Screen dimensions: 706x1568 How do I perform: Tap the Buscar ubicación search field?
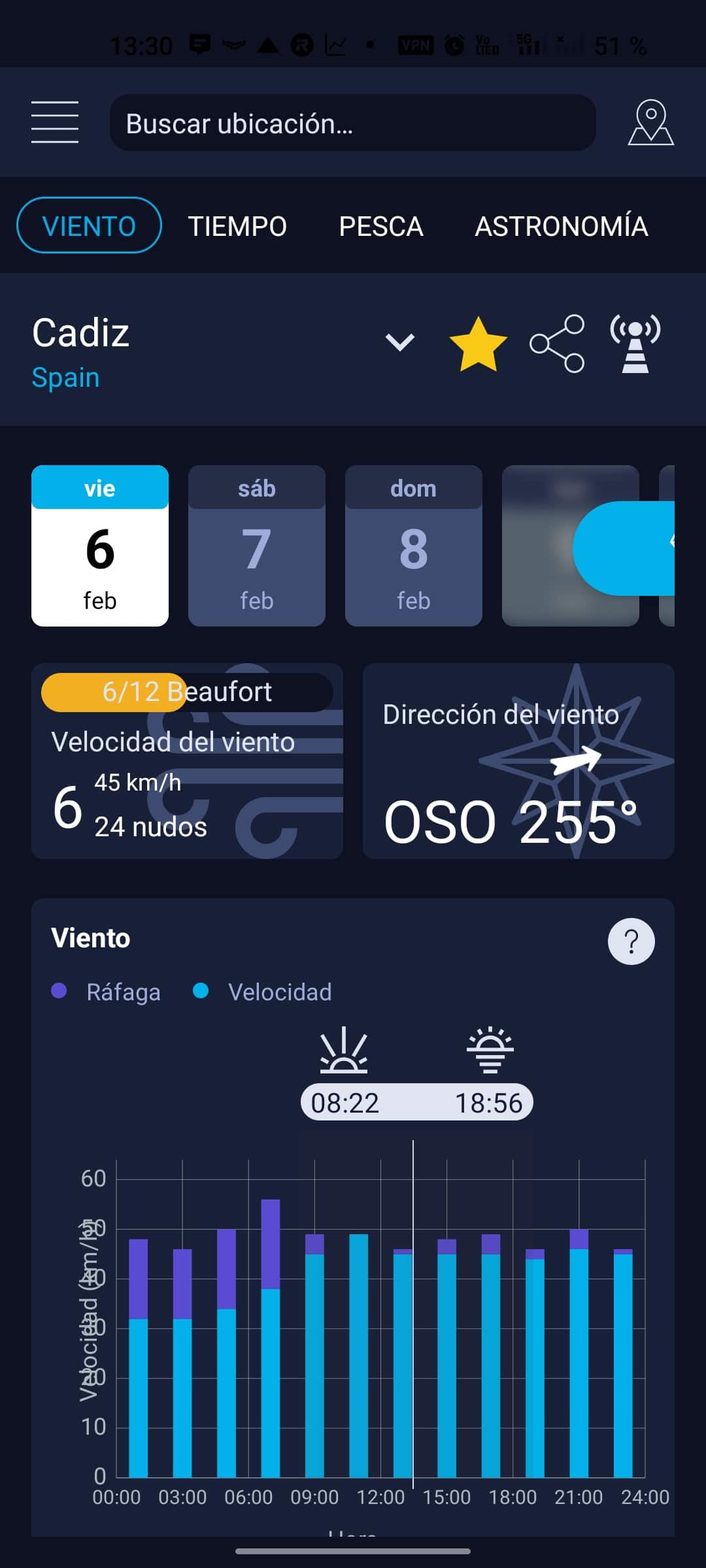pos(353,123)
